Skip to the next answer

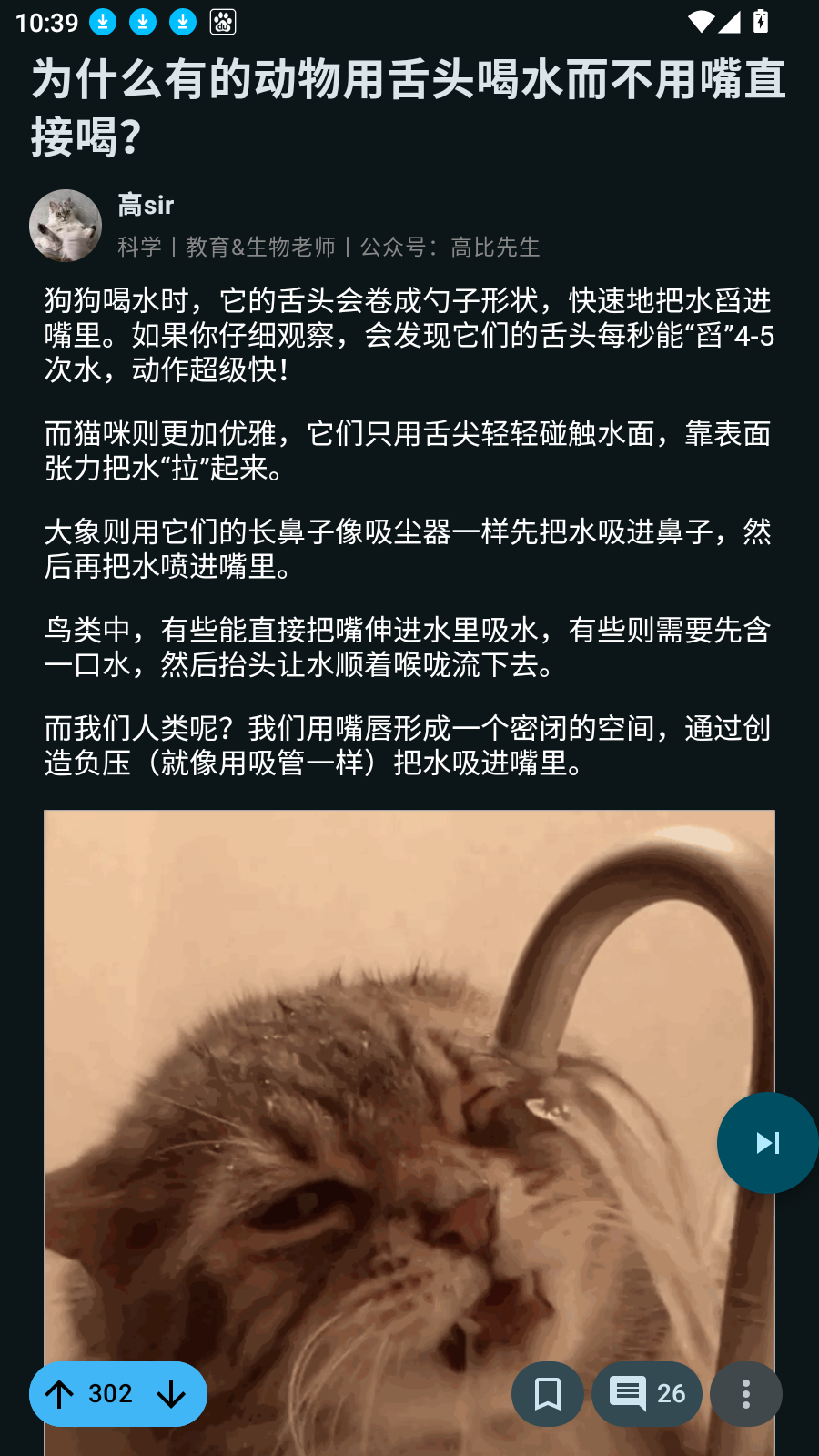[x=767, y=1143]
